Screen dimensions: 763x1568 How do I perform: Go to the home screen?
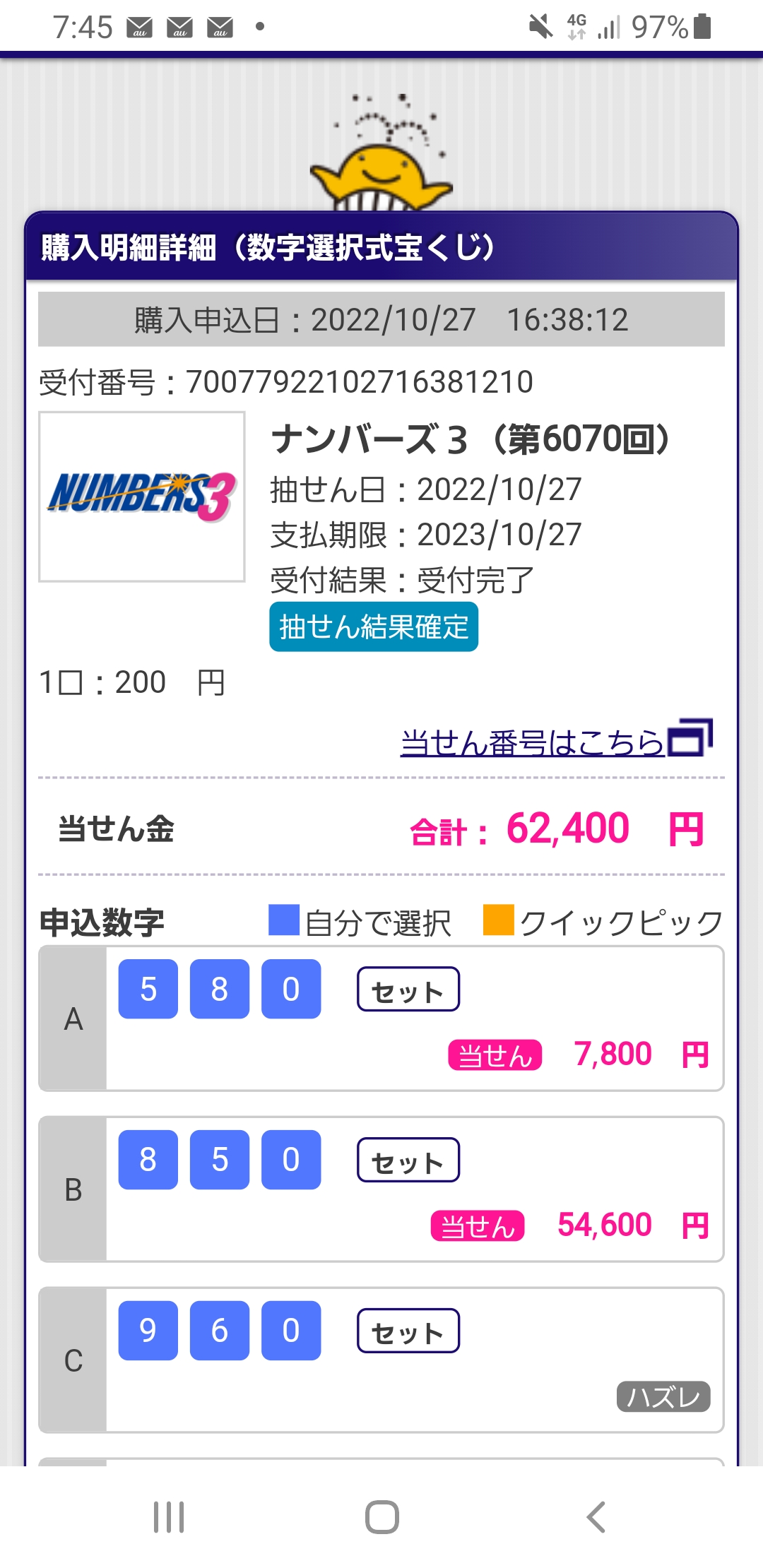(381, 1516)
